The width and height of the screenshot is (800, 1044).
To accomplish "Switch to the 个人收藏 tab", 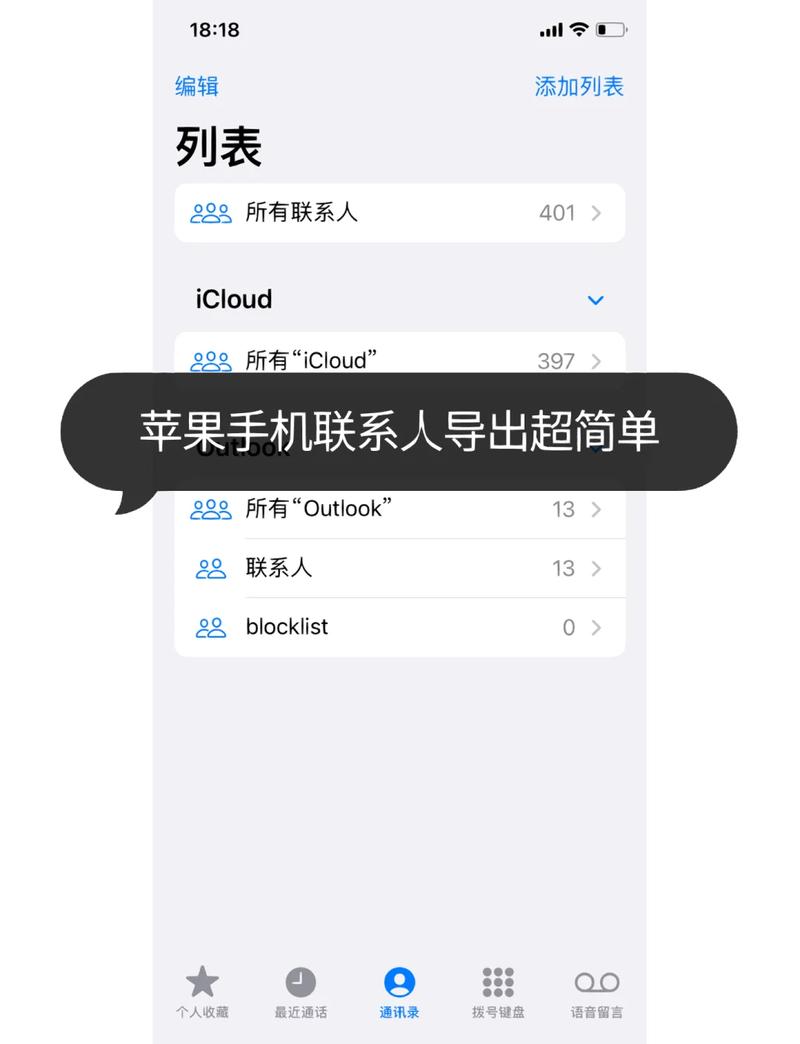I will [202, 992].
